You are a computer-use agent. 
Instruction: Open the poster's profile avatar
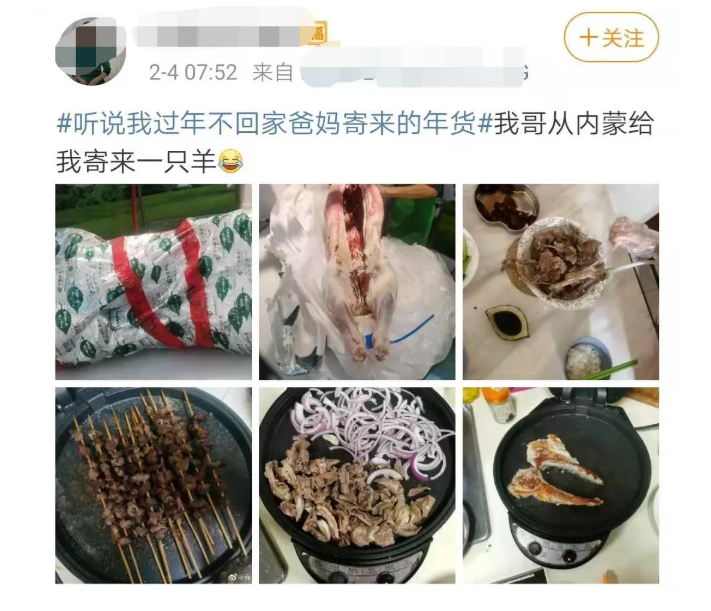tap(90, 51)
